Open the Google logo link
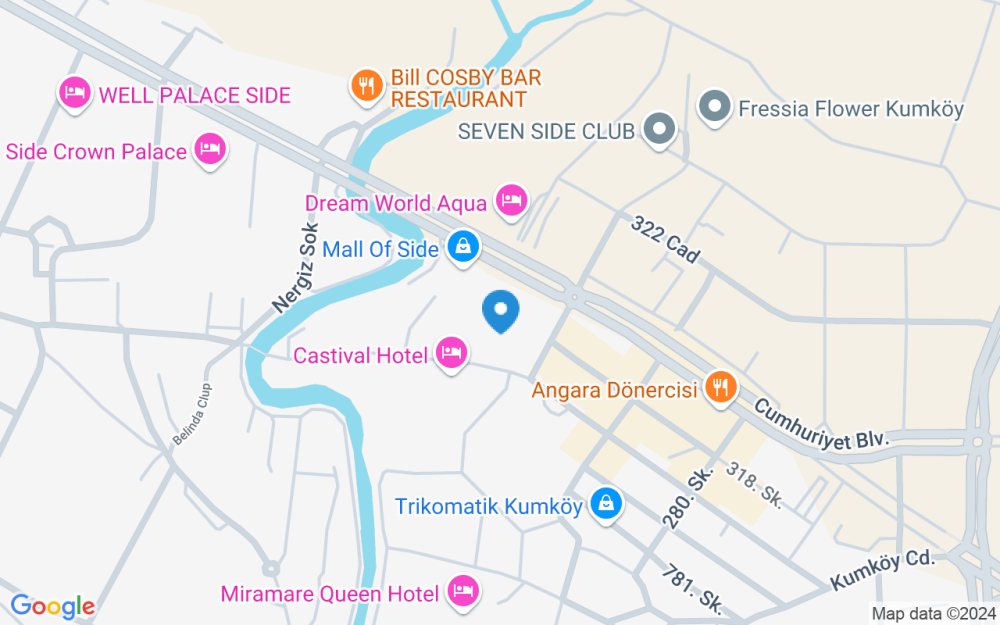This screenshot has width=1000, height=625. coord(52,605)
